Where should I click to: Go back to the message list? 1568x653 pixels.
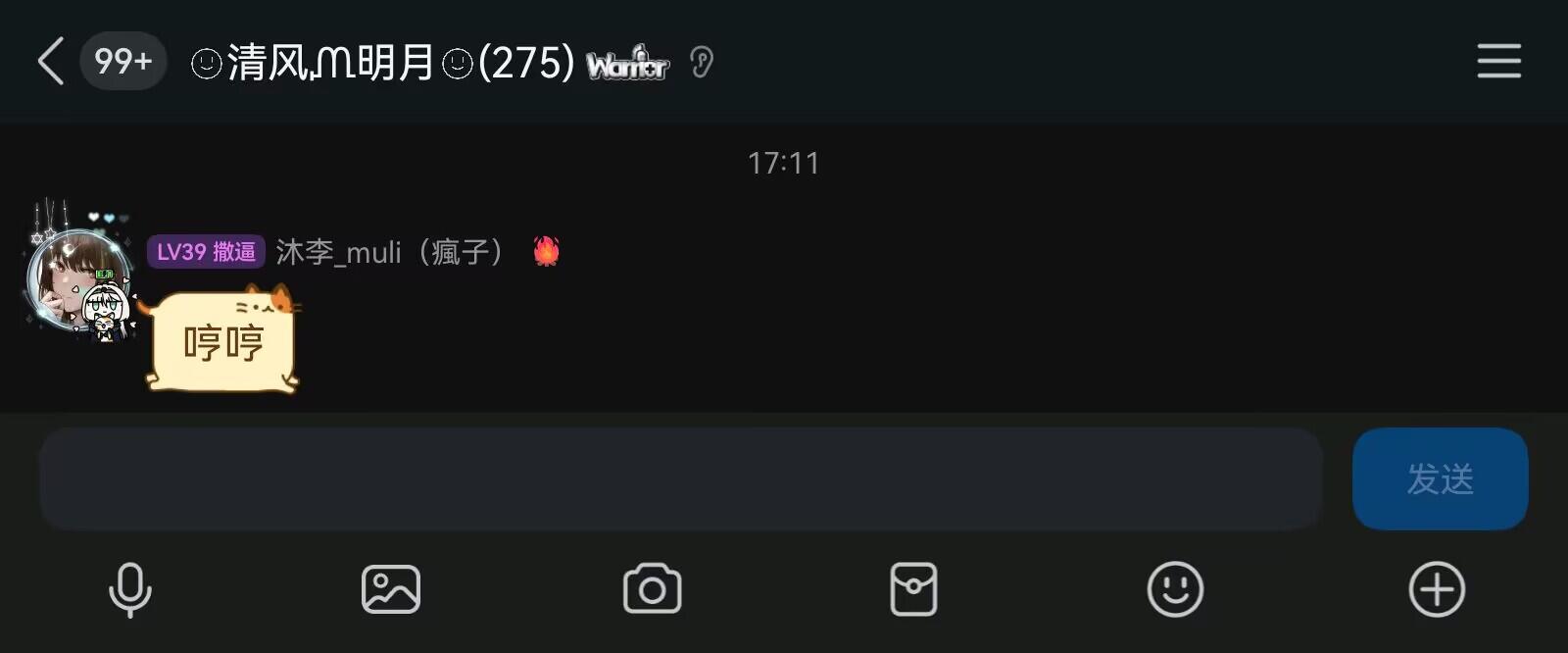tap(51, 62)
